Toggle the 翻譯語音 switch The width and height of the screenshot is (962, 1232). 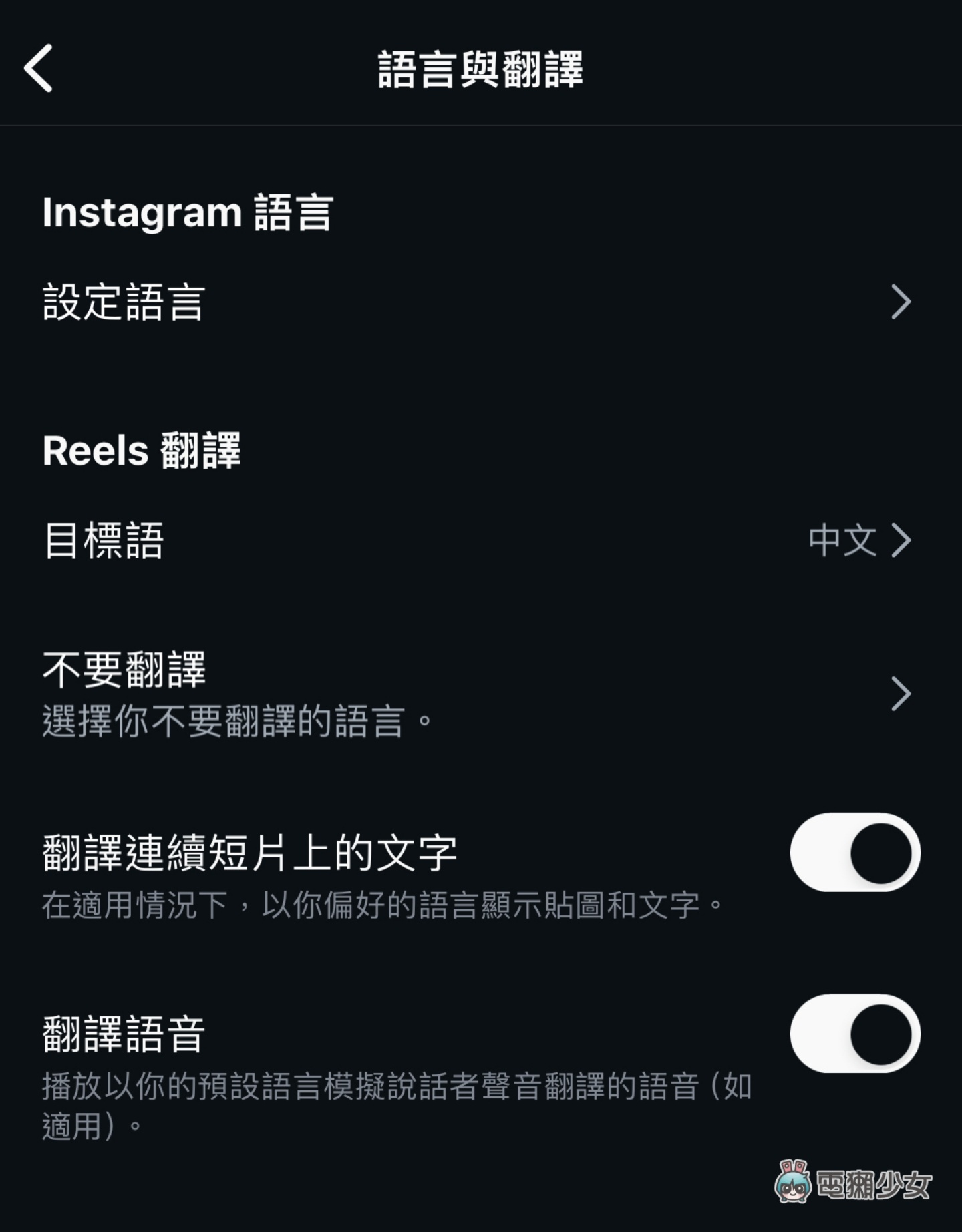pos(854,1034)
